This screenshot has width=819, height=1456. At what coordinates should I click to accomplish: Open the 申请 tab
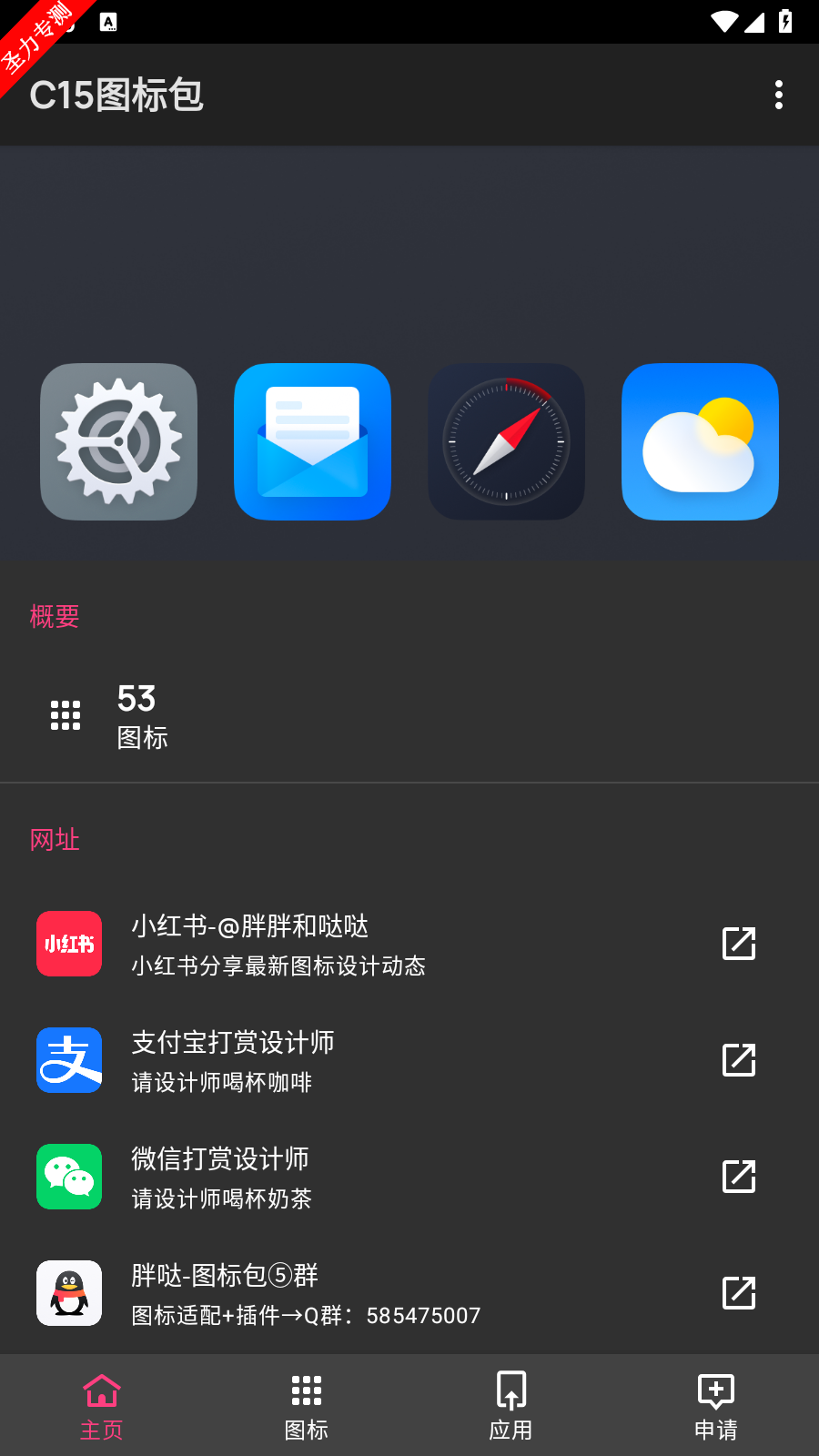tap(716, 1406)
